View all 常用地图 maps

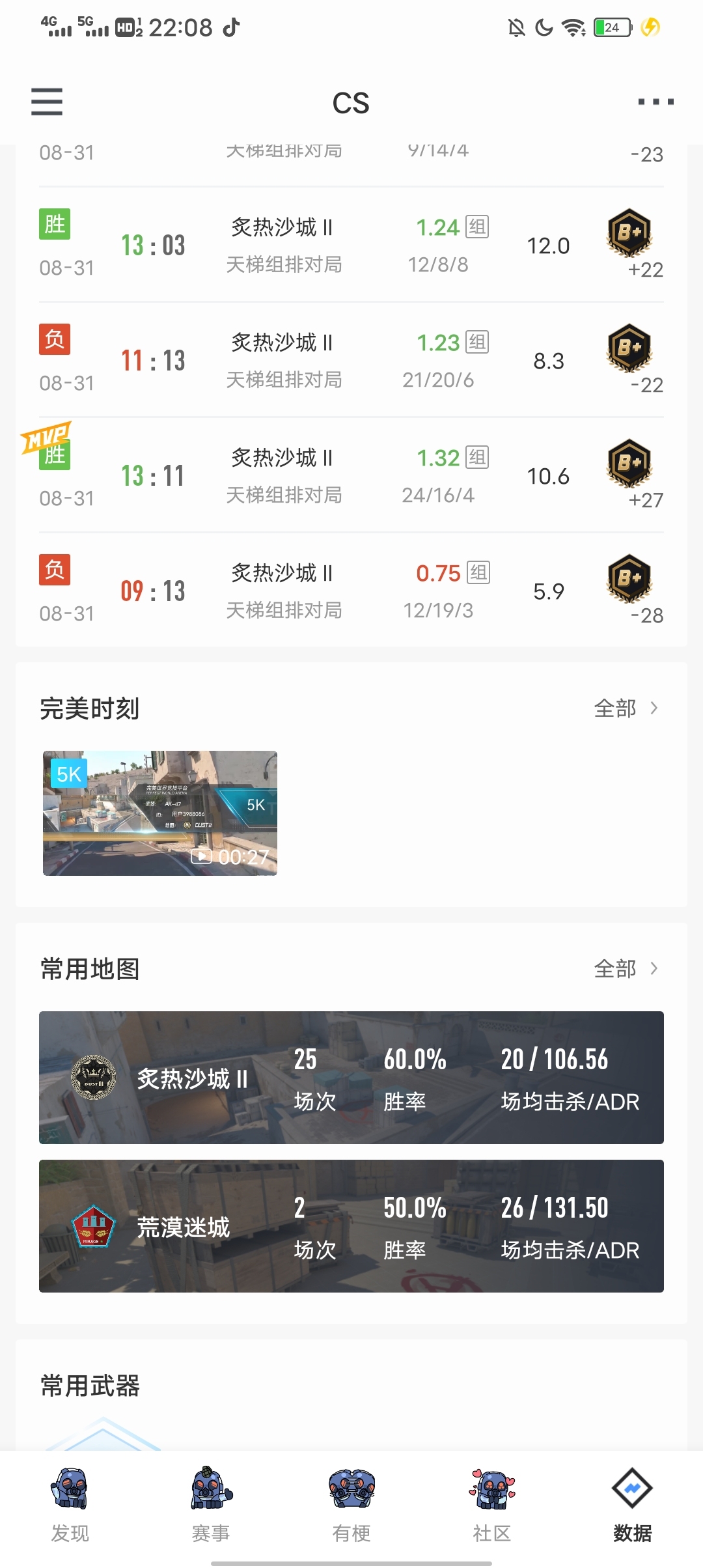tap(626, 968)
